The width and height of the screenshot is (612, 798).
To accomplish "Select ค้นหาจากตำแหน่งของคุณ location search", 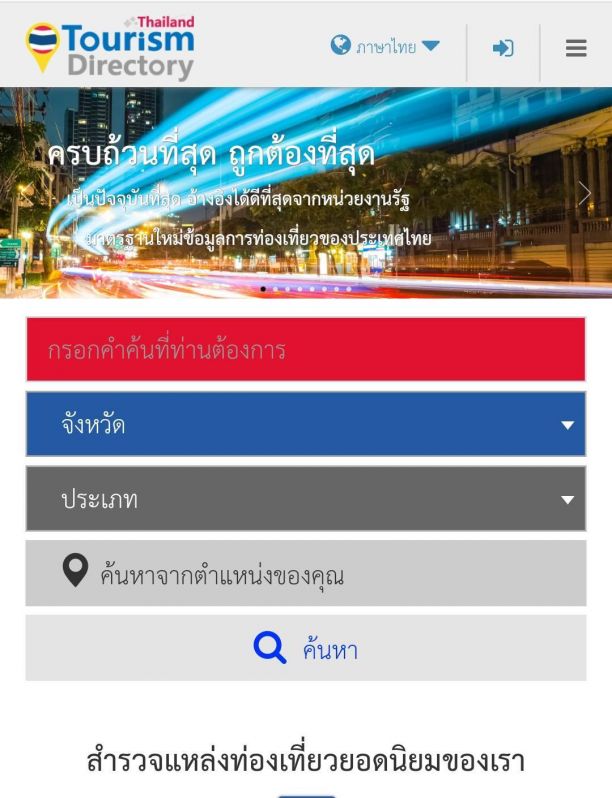I will coord(306,574).
